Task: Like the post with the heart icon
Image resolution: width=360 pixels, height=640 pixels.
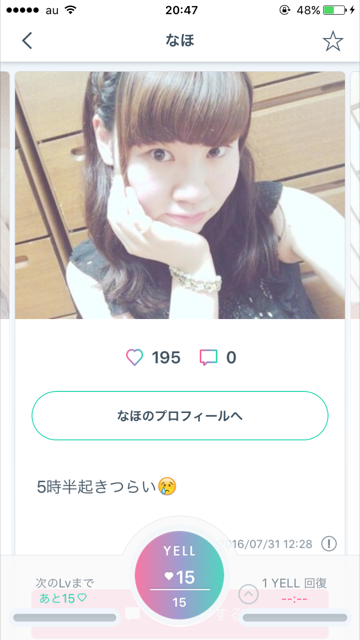Action: coord(134,358)
